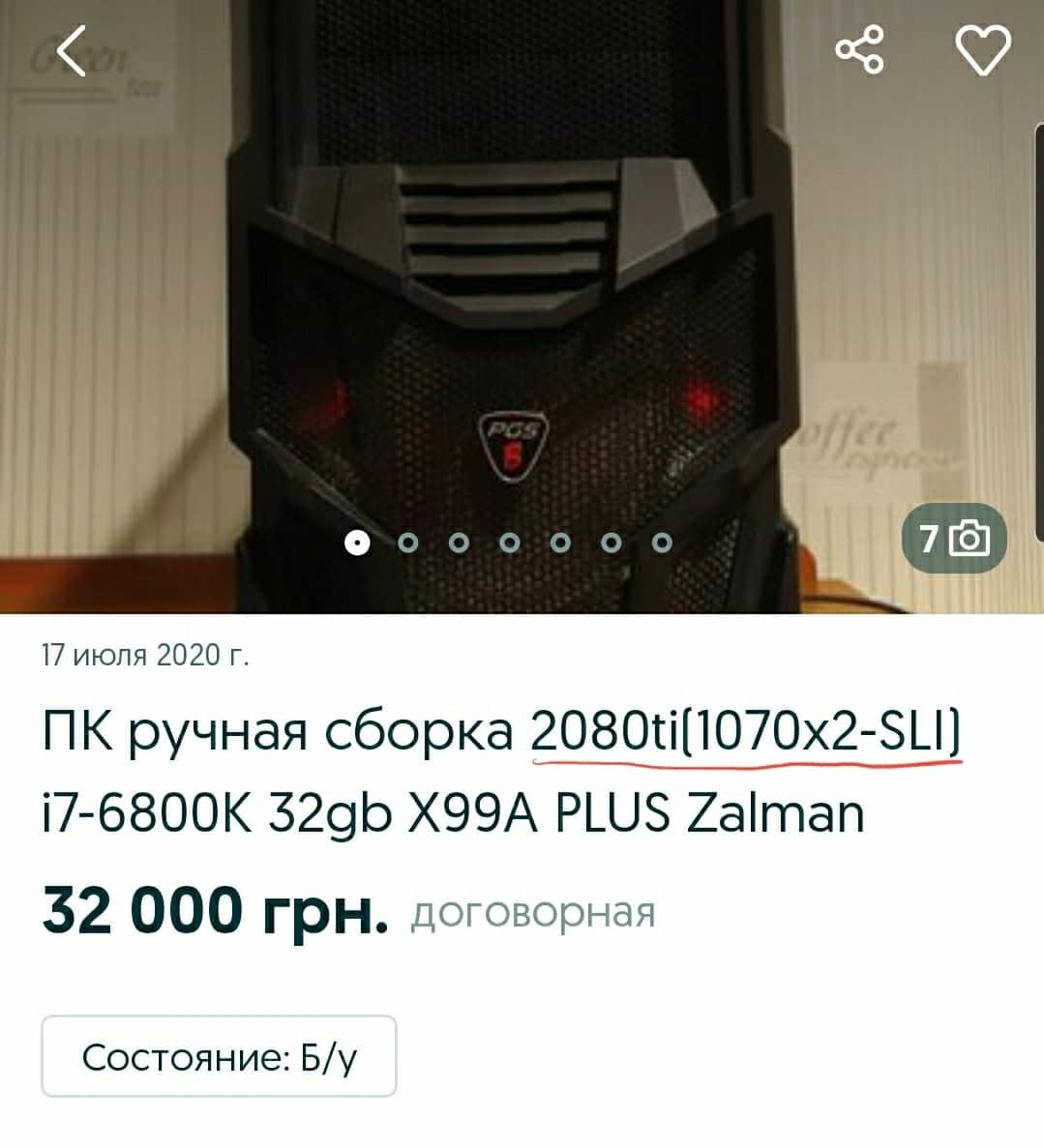Go back using the top arrow
The image size is (1044, 1148).
point(73,50)
